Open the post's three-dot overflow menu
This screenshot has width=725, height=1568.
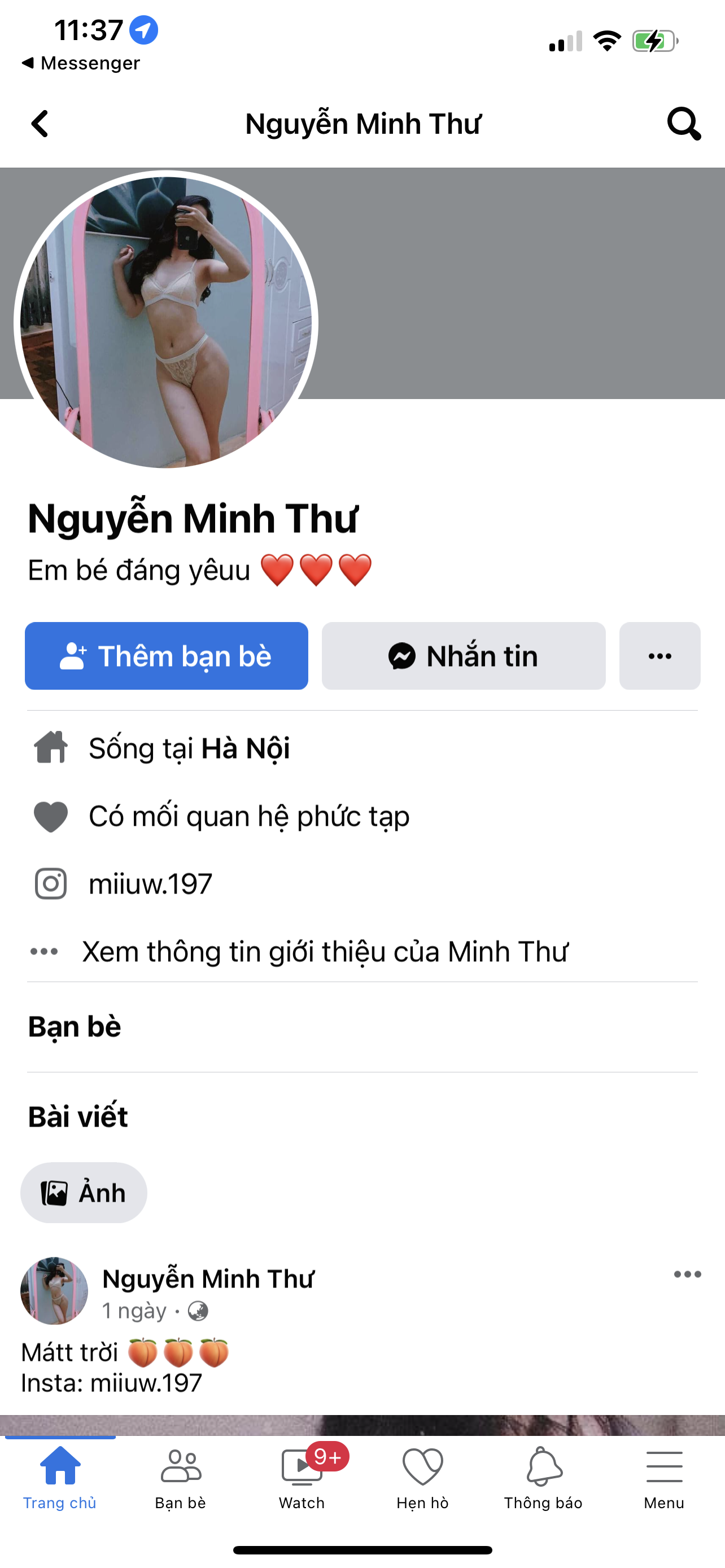coord(687,1274)
